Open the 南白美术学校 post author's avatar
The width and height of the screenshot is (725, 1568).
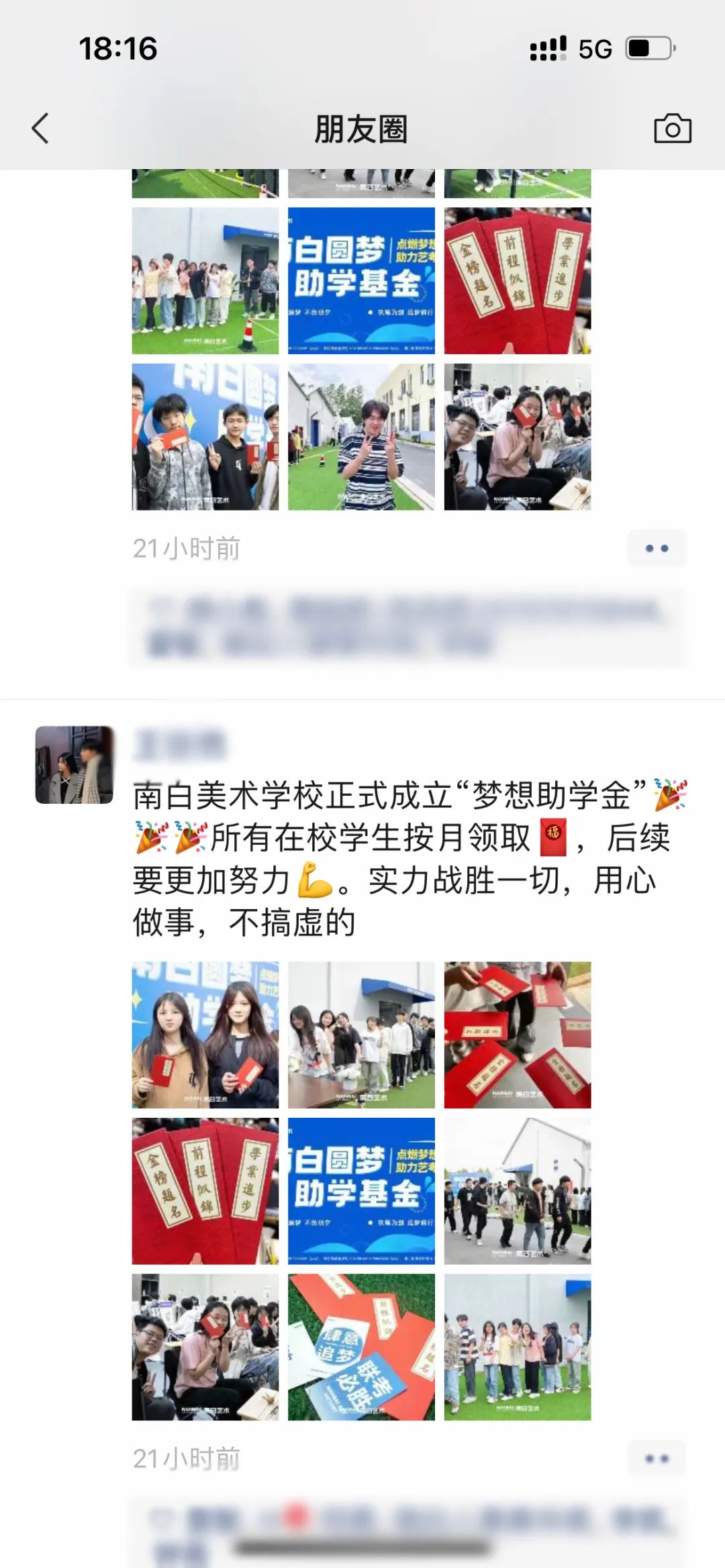[x=74, y=764]
